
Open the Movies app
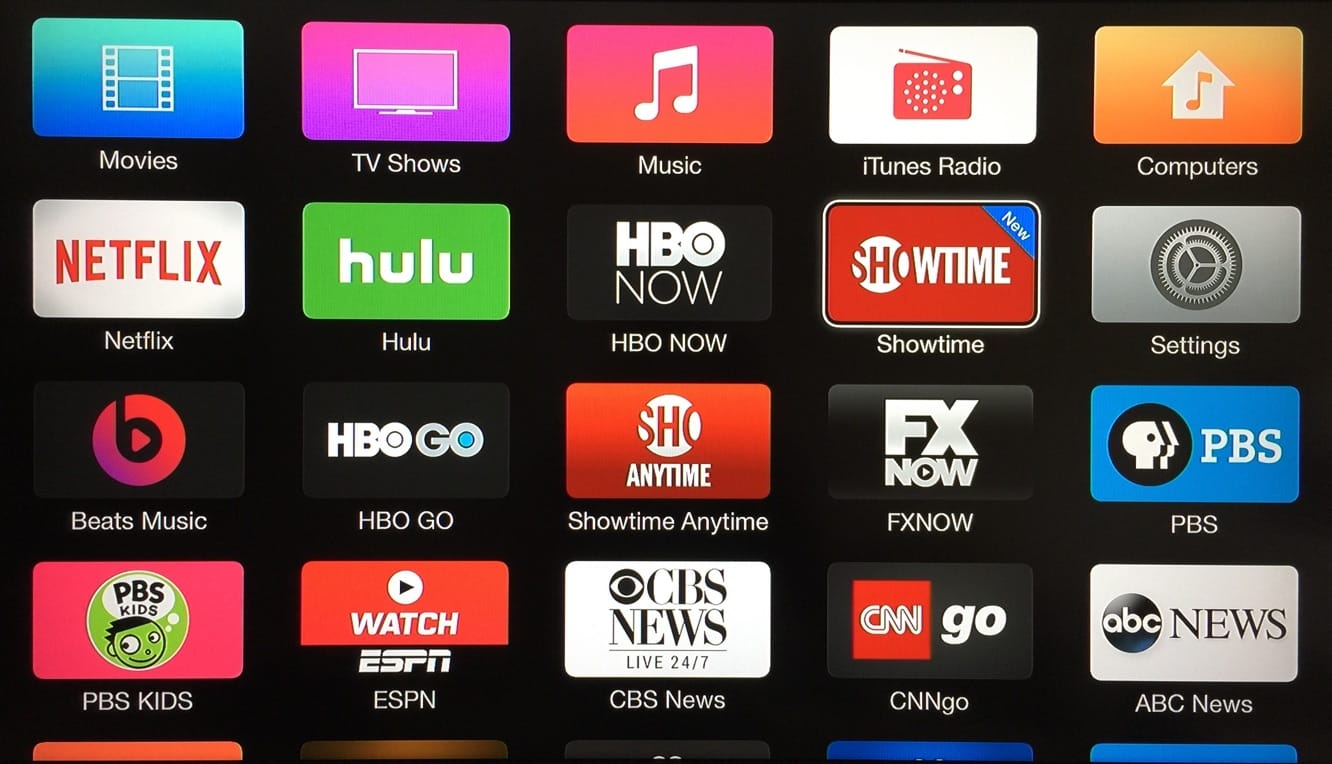[x=138, y=78]
